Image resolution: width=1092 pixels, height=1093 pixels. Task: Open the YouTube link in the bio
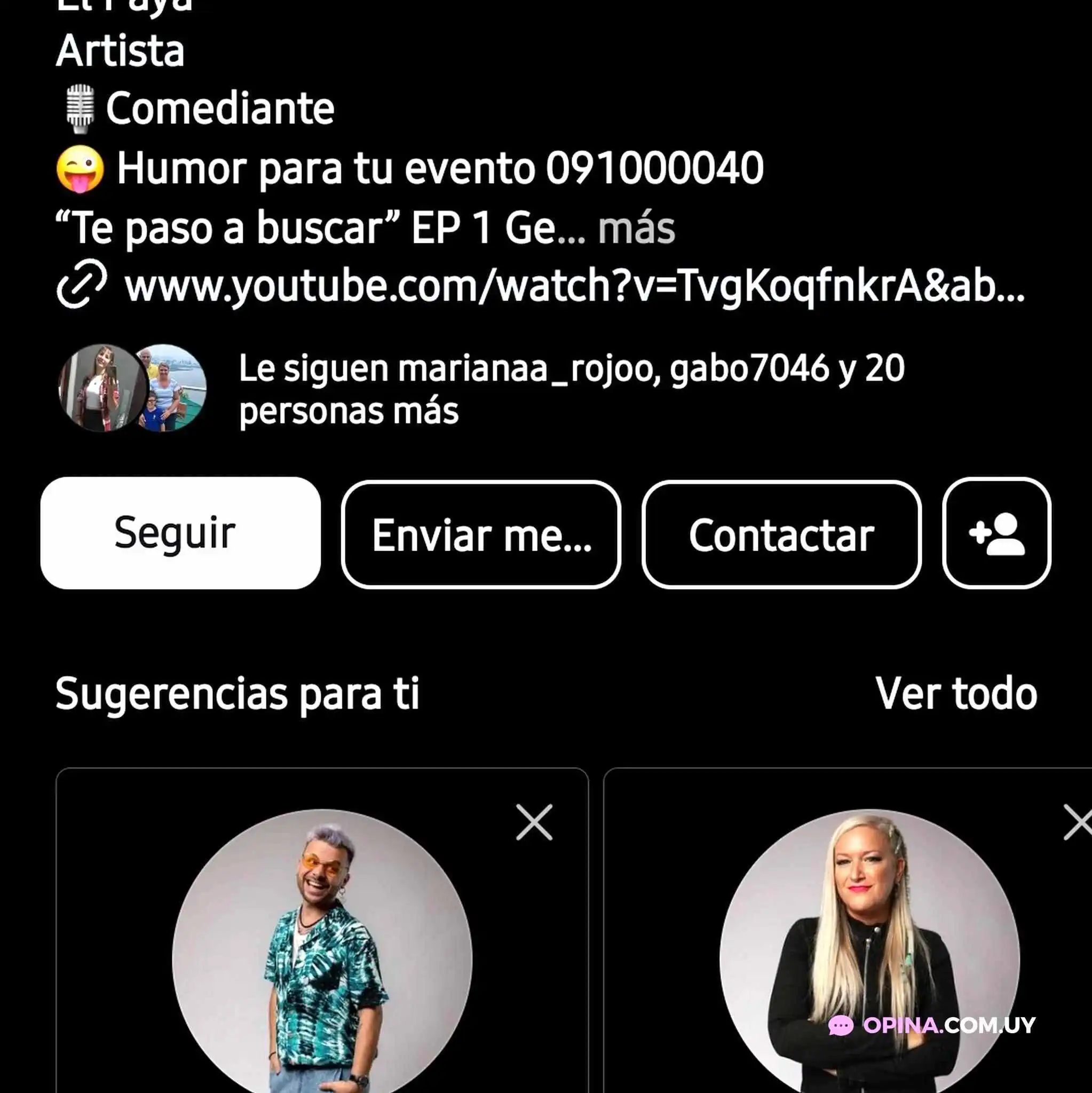pyautogui.click(x=574, y=286)
